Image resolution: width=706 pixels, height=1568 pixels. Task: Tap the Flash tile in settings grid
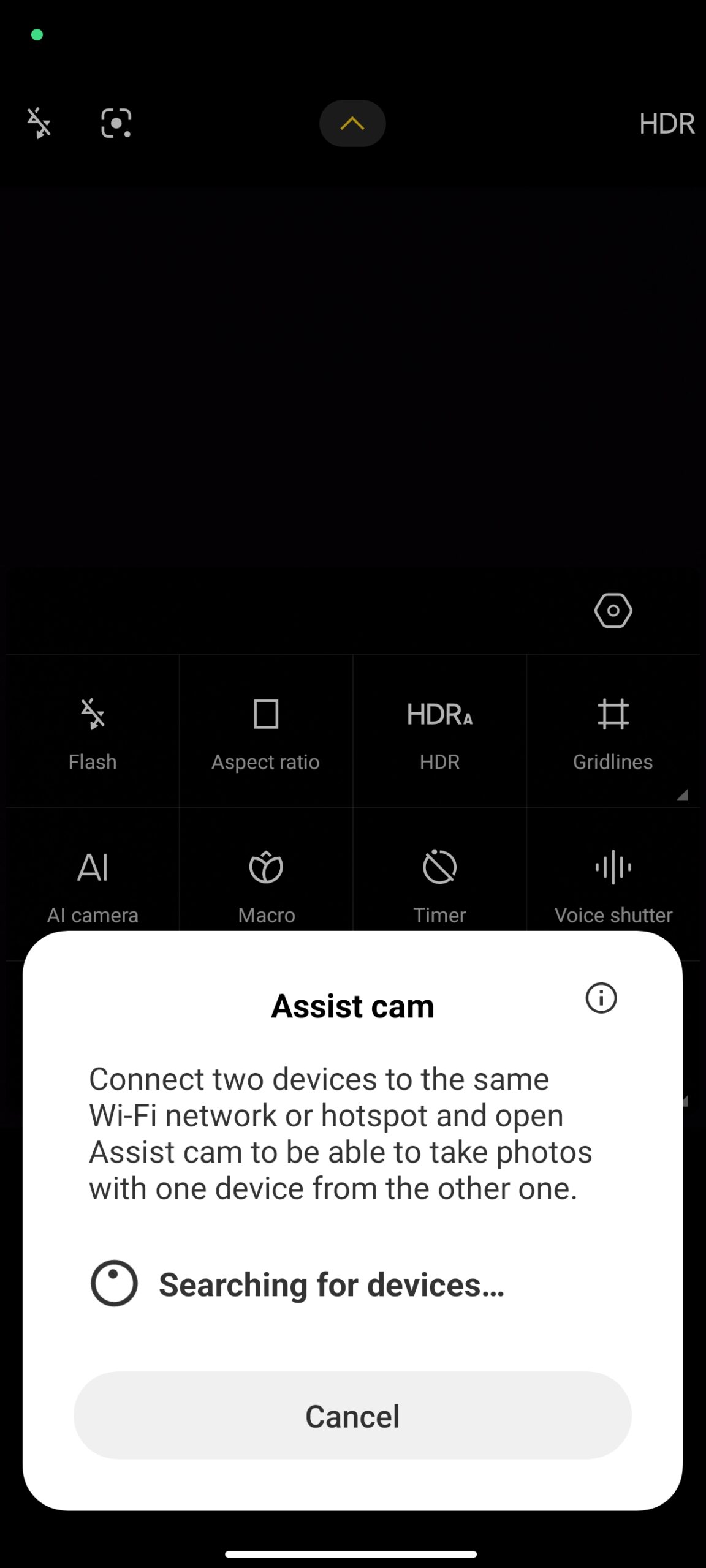tap(93, 732)
